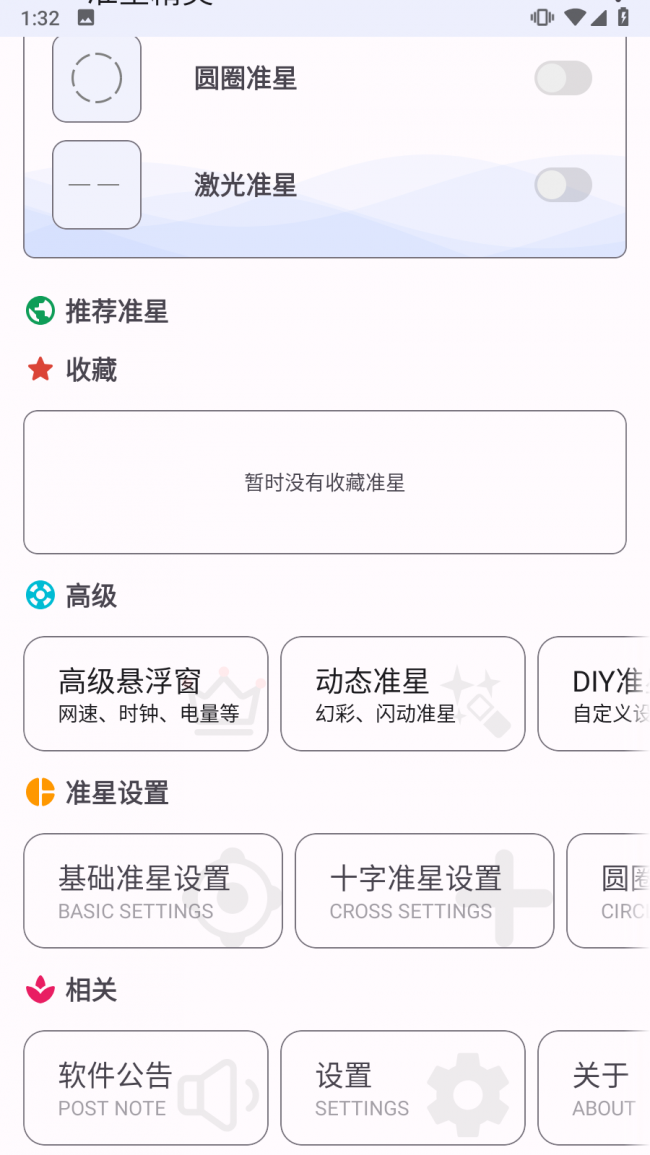Open 十字准星设置 cross settings
This screenshot has width=650, height=1155.
coord(424,891)
